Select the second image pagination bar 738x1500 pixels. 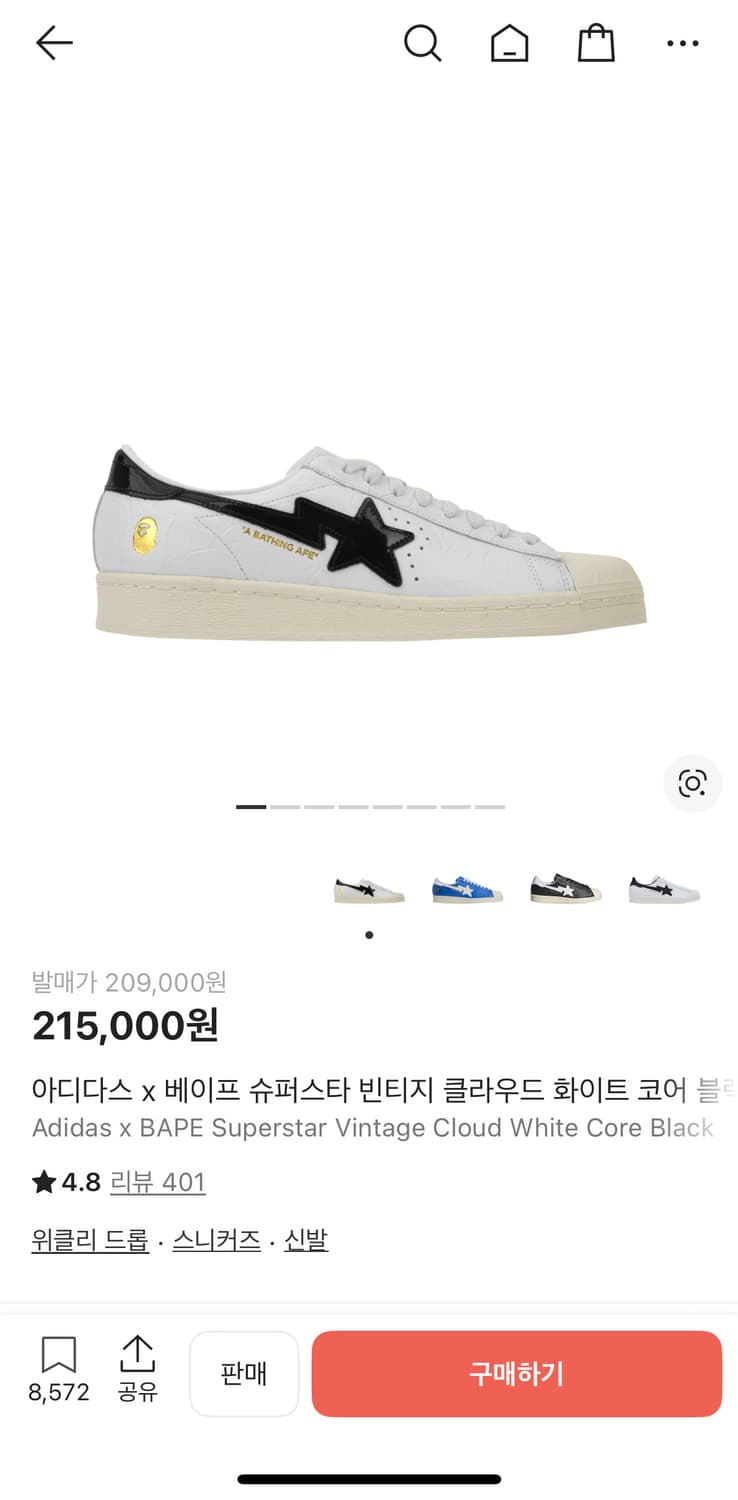tap(286, 805)
